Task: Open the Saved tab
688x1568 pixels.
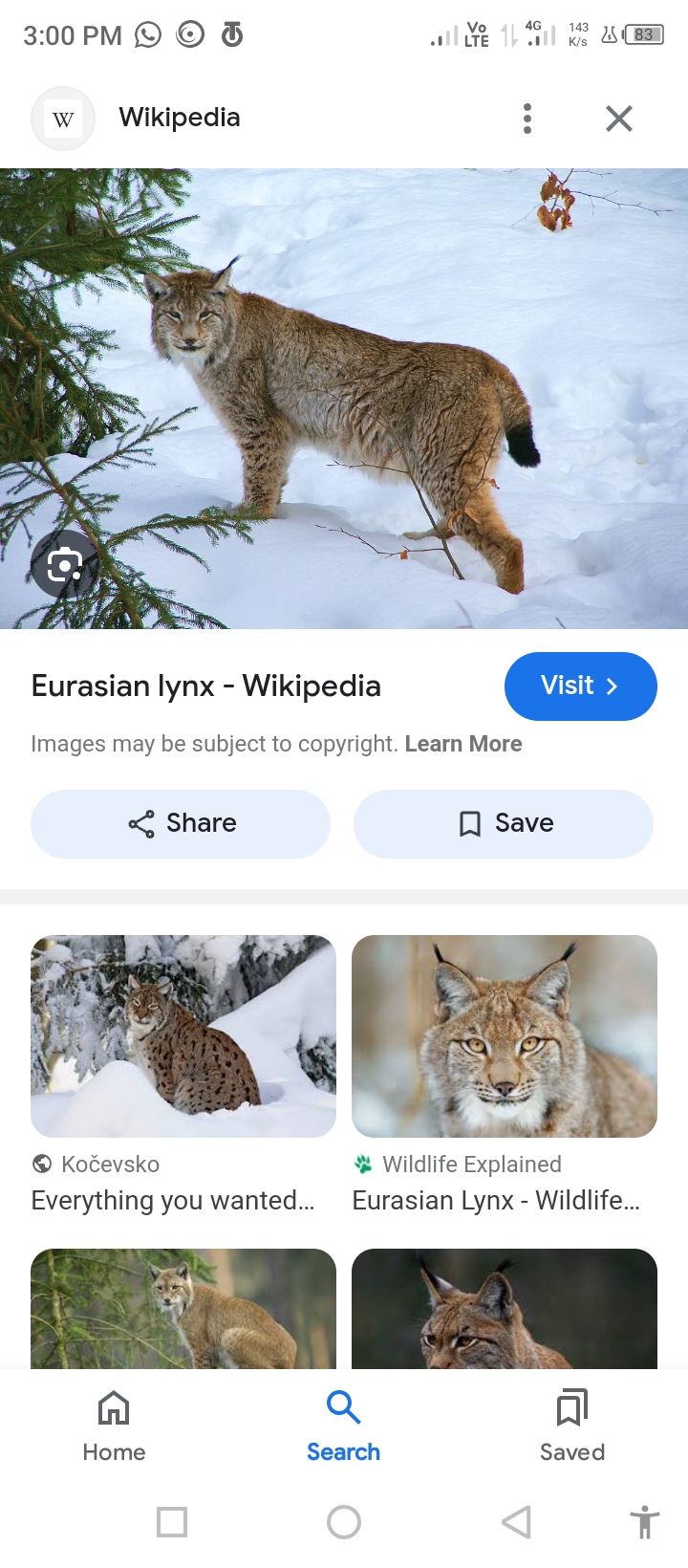Action: coord(571,1425)
